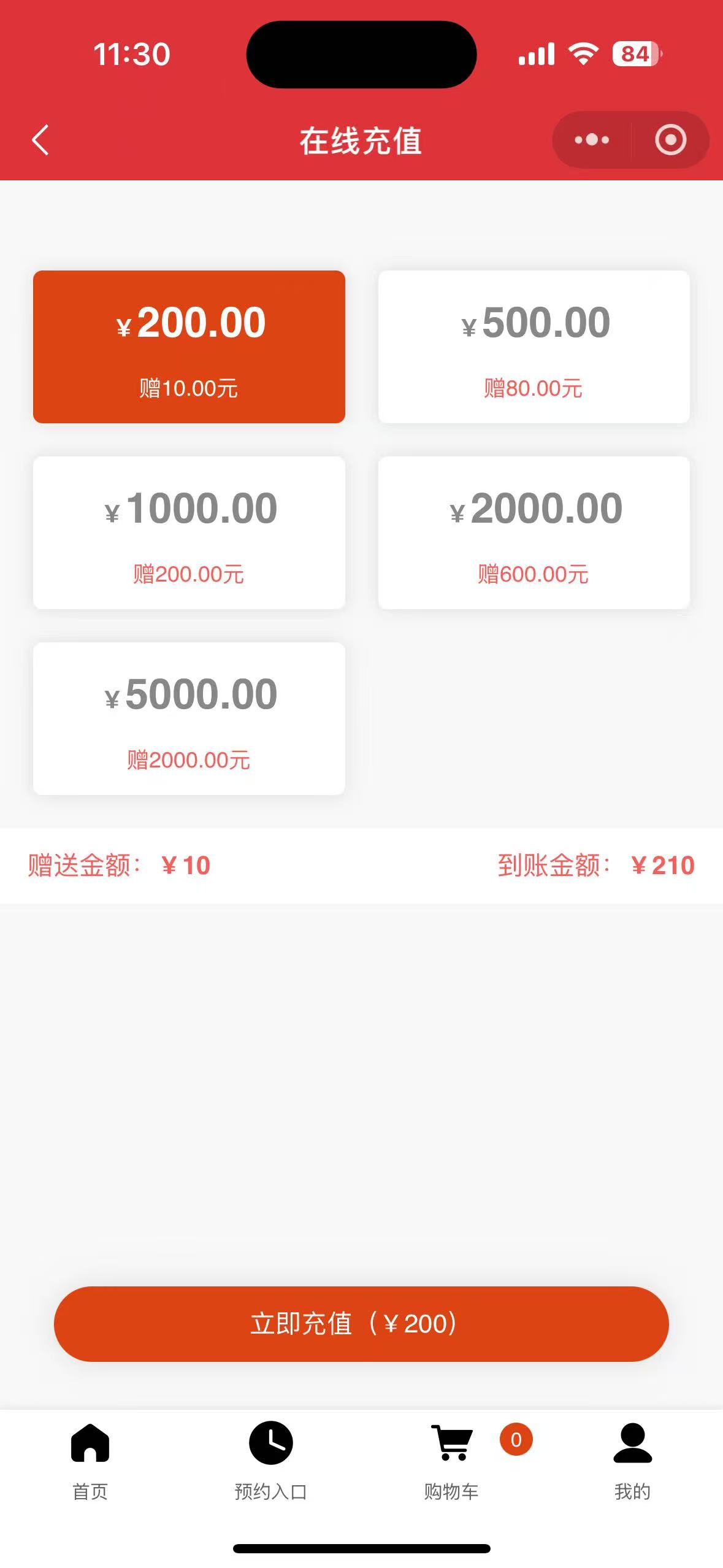Image resolution: width=723 pixels, height=1568 pixels.
Task: Pick the ¥1000.00 recharge package
Action: [x=189, y=532]
